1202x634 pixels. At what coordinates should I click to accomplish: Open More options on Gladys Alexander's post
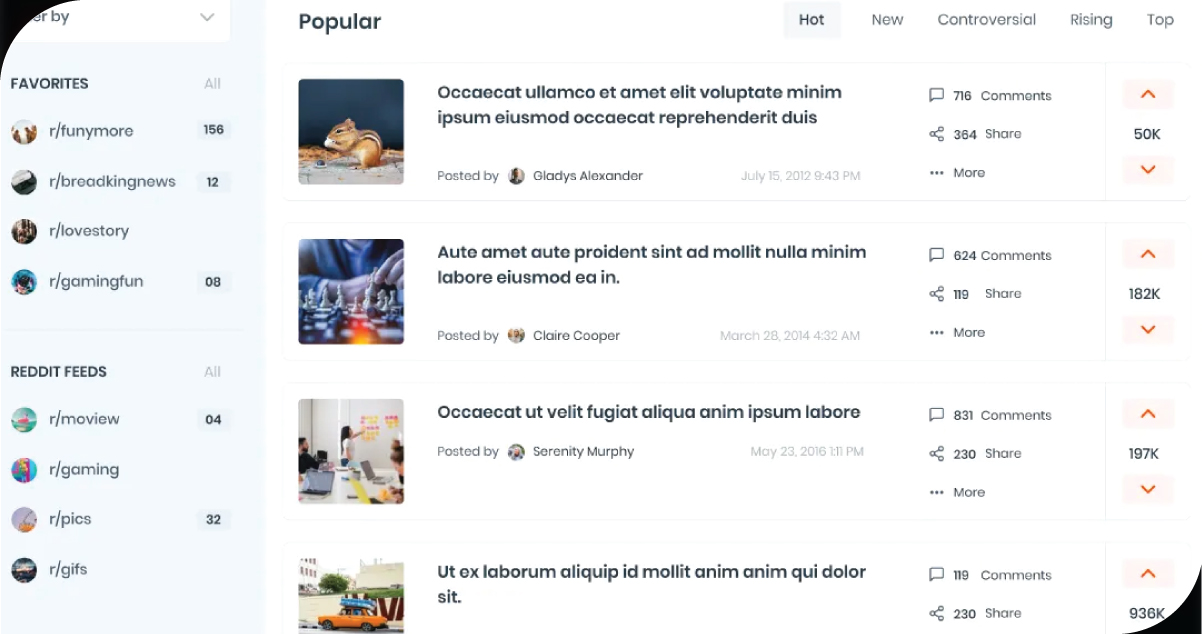(957, 173)
